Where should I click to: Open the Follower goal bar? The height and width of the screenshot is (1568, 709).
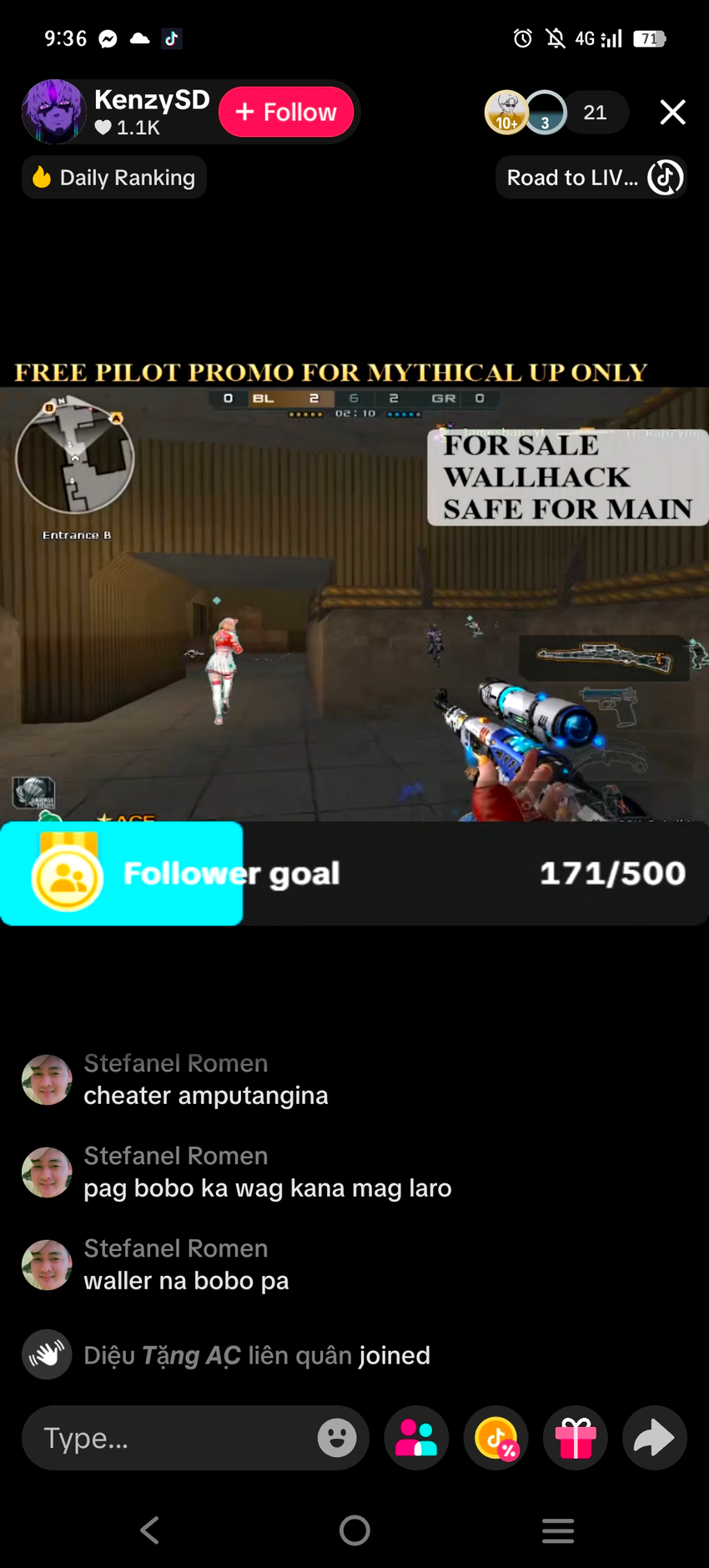(x=354, y=874)
